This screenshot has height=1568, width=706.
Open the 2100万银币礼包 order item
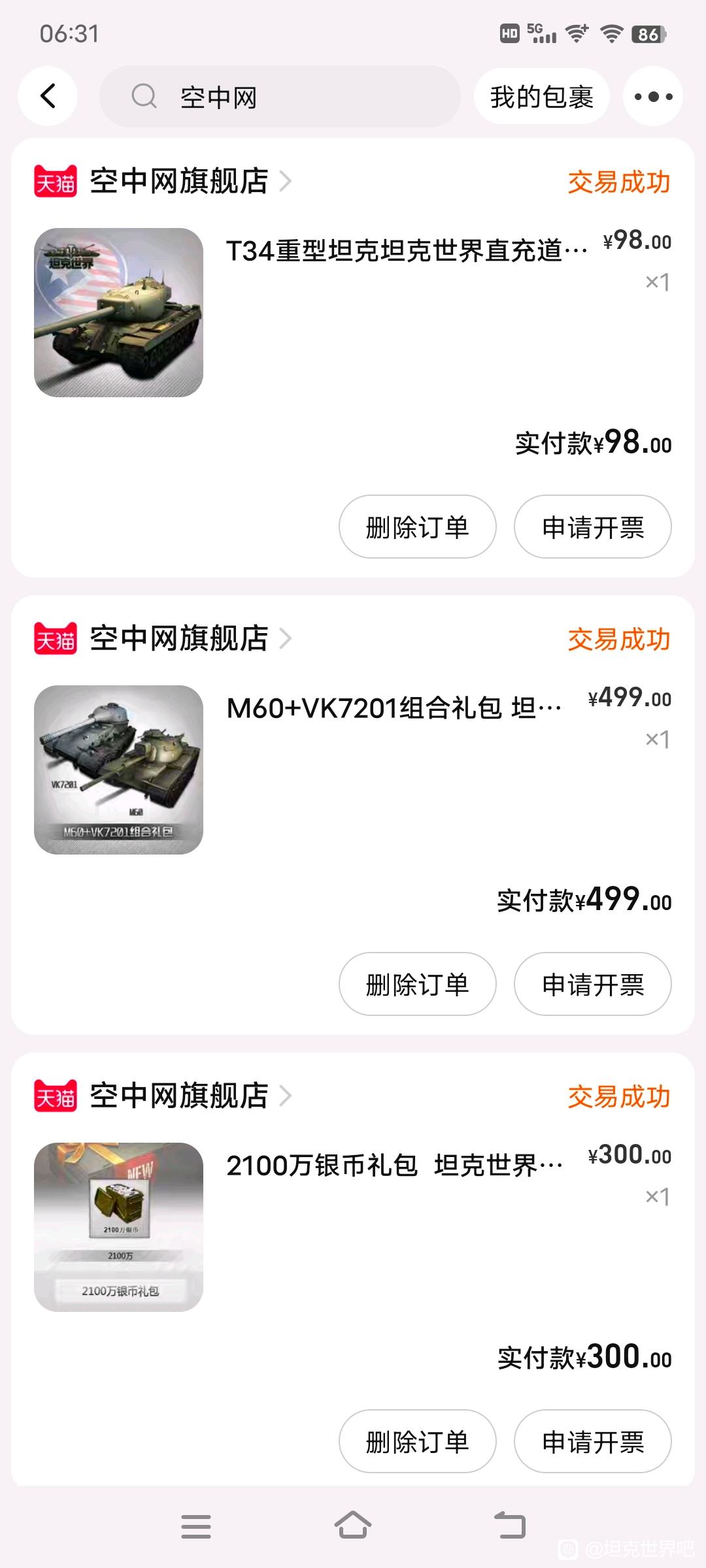point(353,1227)
